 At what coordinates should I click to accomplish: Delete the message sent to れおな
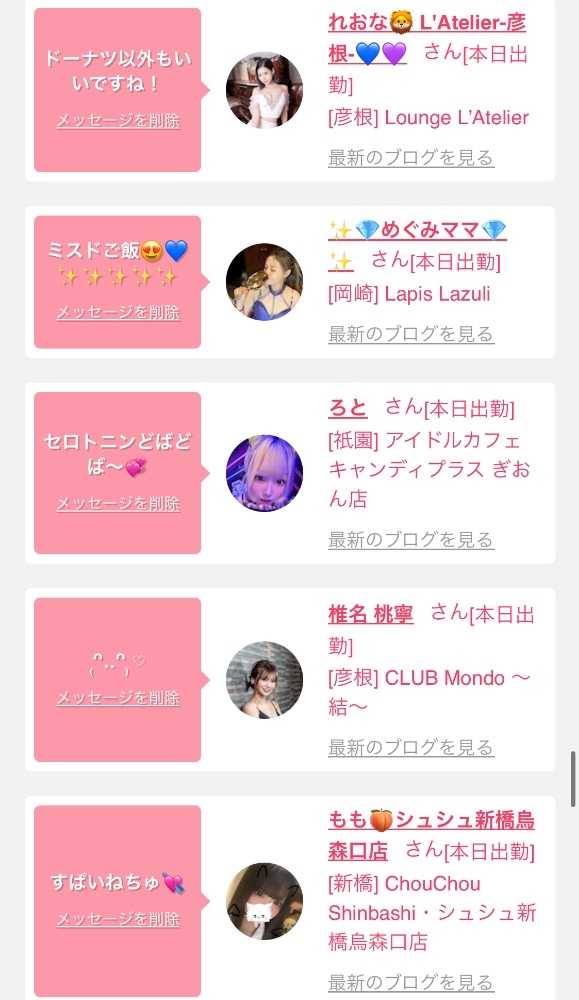point(119,121)
